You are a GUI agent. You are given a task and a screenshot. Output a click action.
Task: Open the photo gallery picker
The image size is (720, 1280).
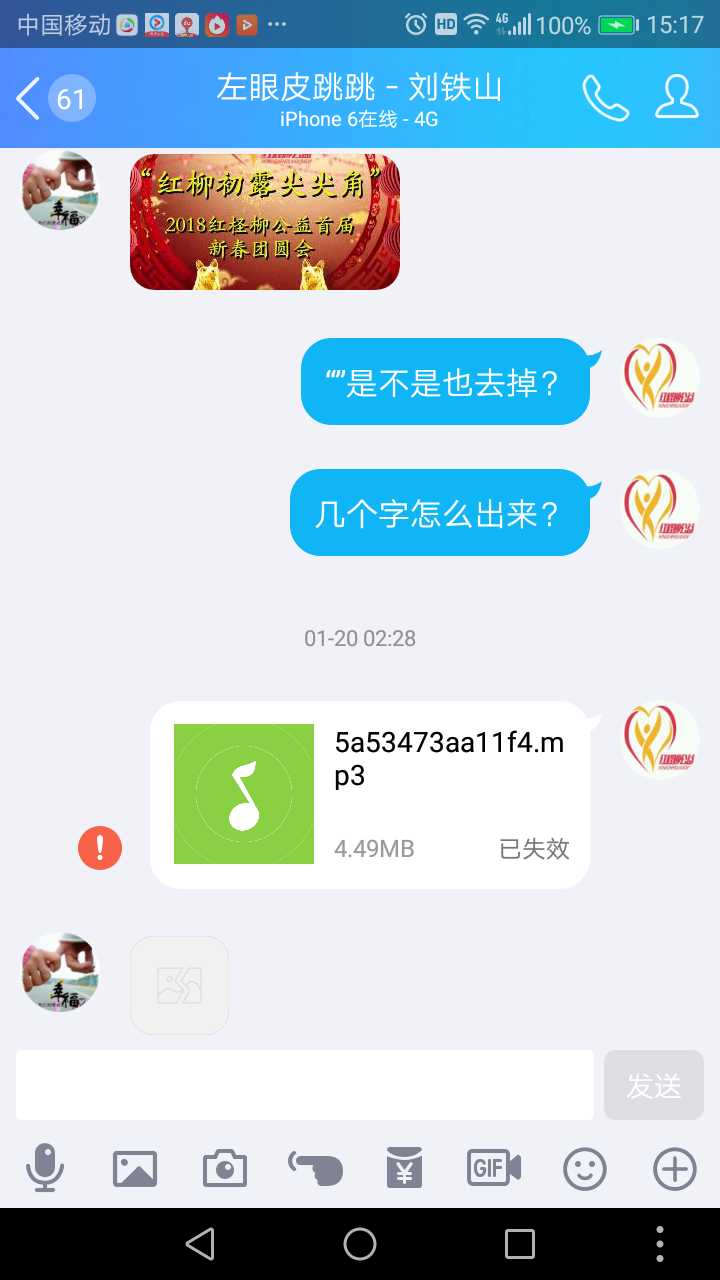(x=135, y=1168)
